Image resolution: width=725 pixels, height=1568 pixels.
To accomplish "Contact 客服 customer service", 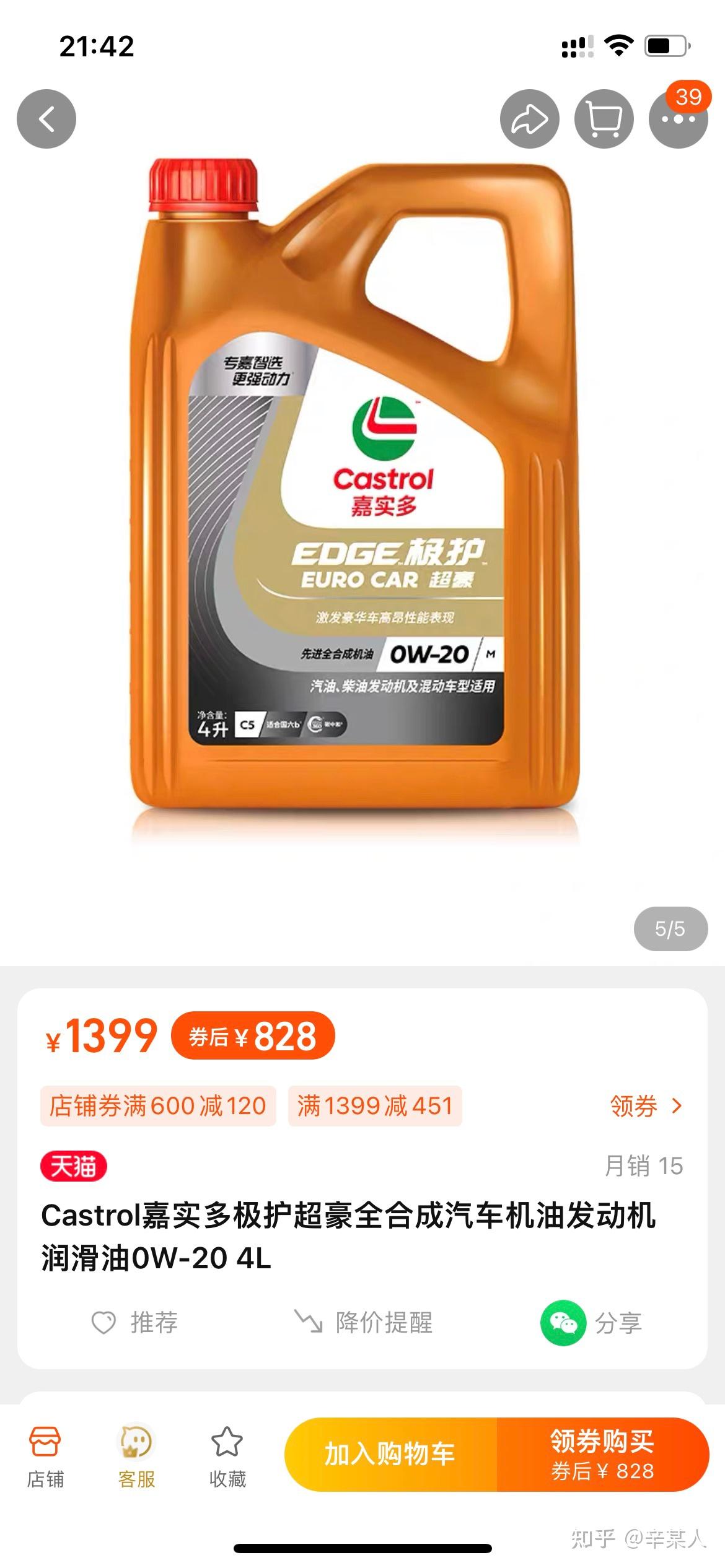I will pyautogui.click(x=136, y=1457).
